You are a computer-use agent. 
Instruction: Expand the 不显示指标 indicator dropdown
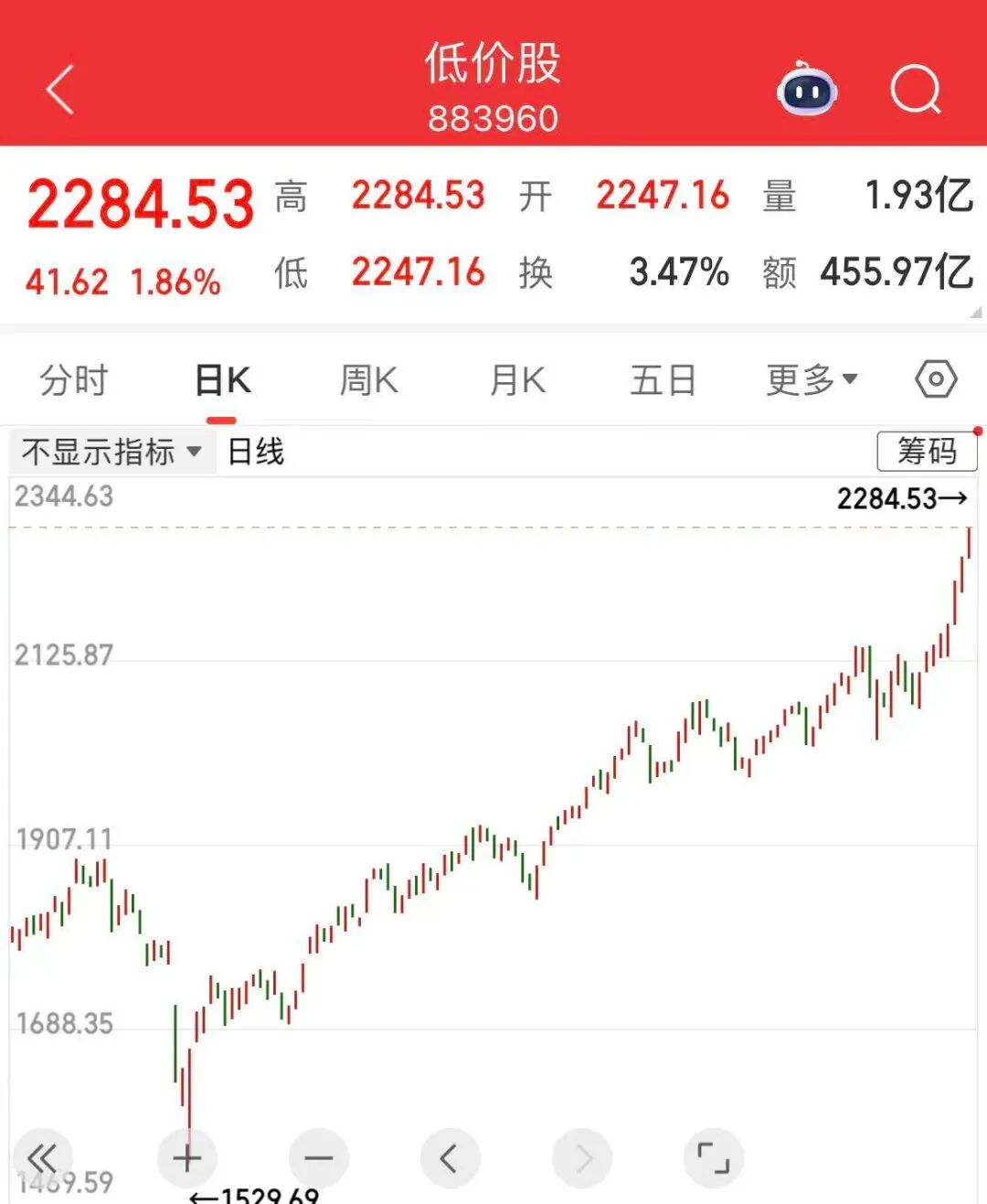111,452
